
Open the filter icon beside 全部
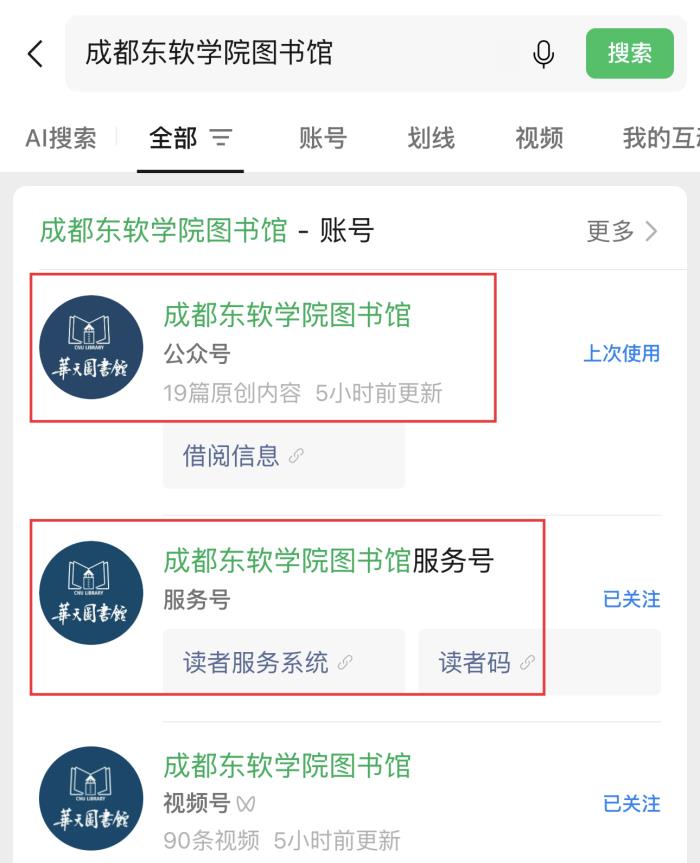click(x=221, y=137)
